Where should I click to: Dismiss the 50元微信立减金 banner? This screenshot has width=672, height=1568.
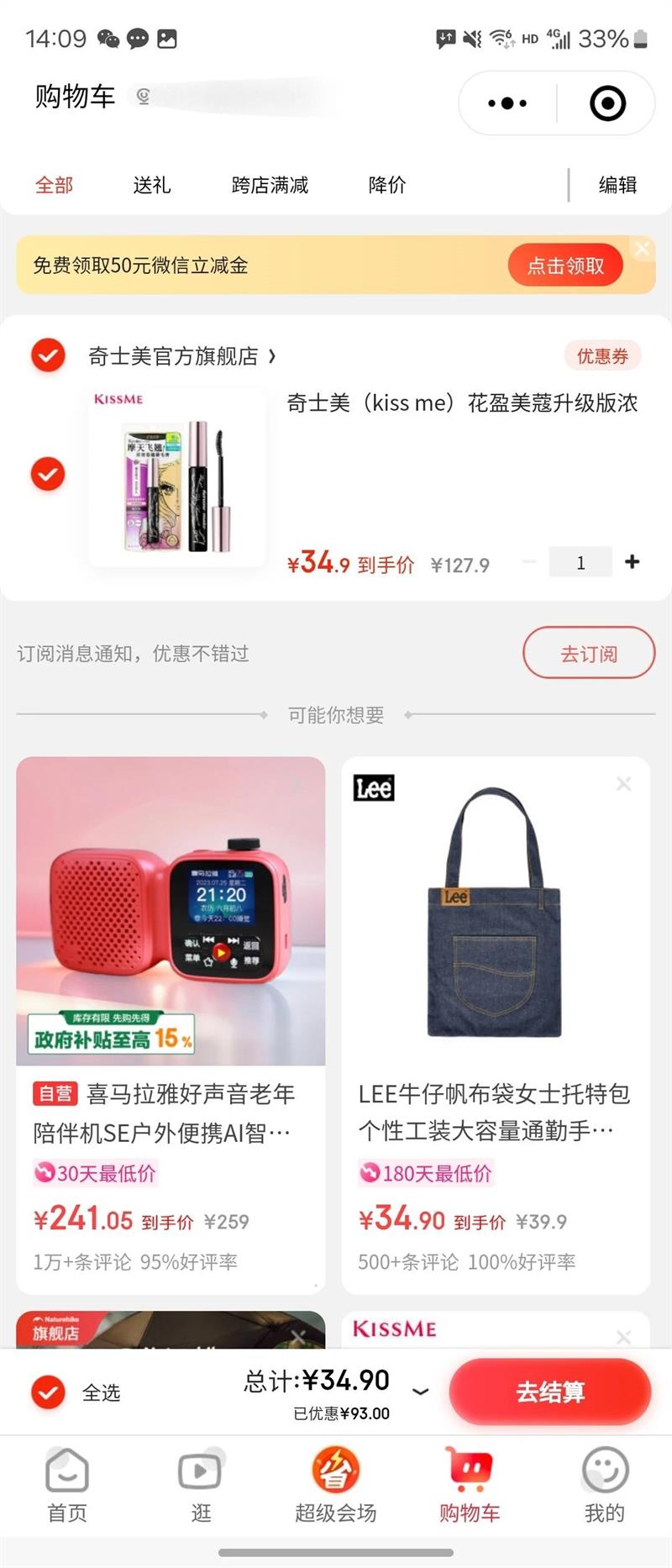[x=643, y=249]
